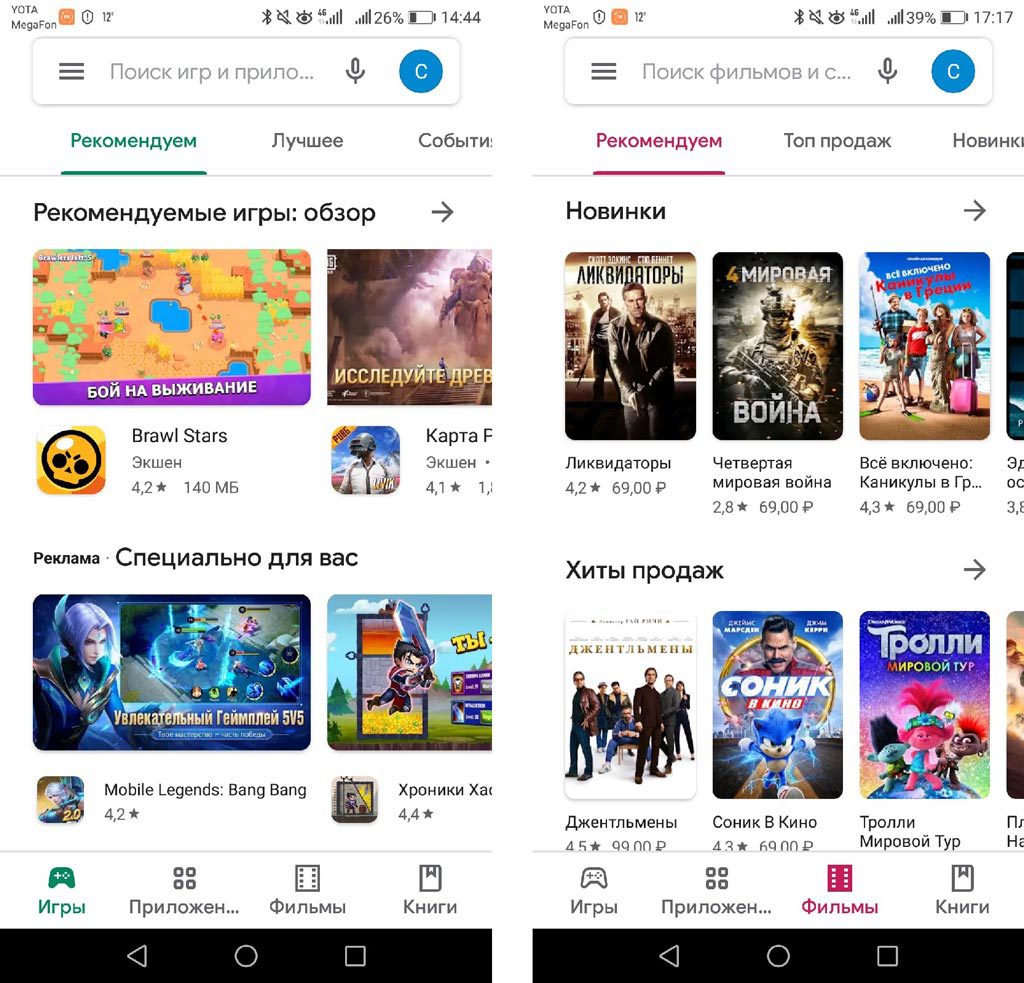
Task: Open the Четвертая мировая война movie
Action: point(777,346)
